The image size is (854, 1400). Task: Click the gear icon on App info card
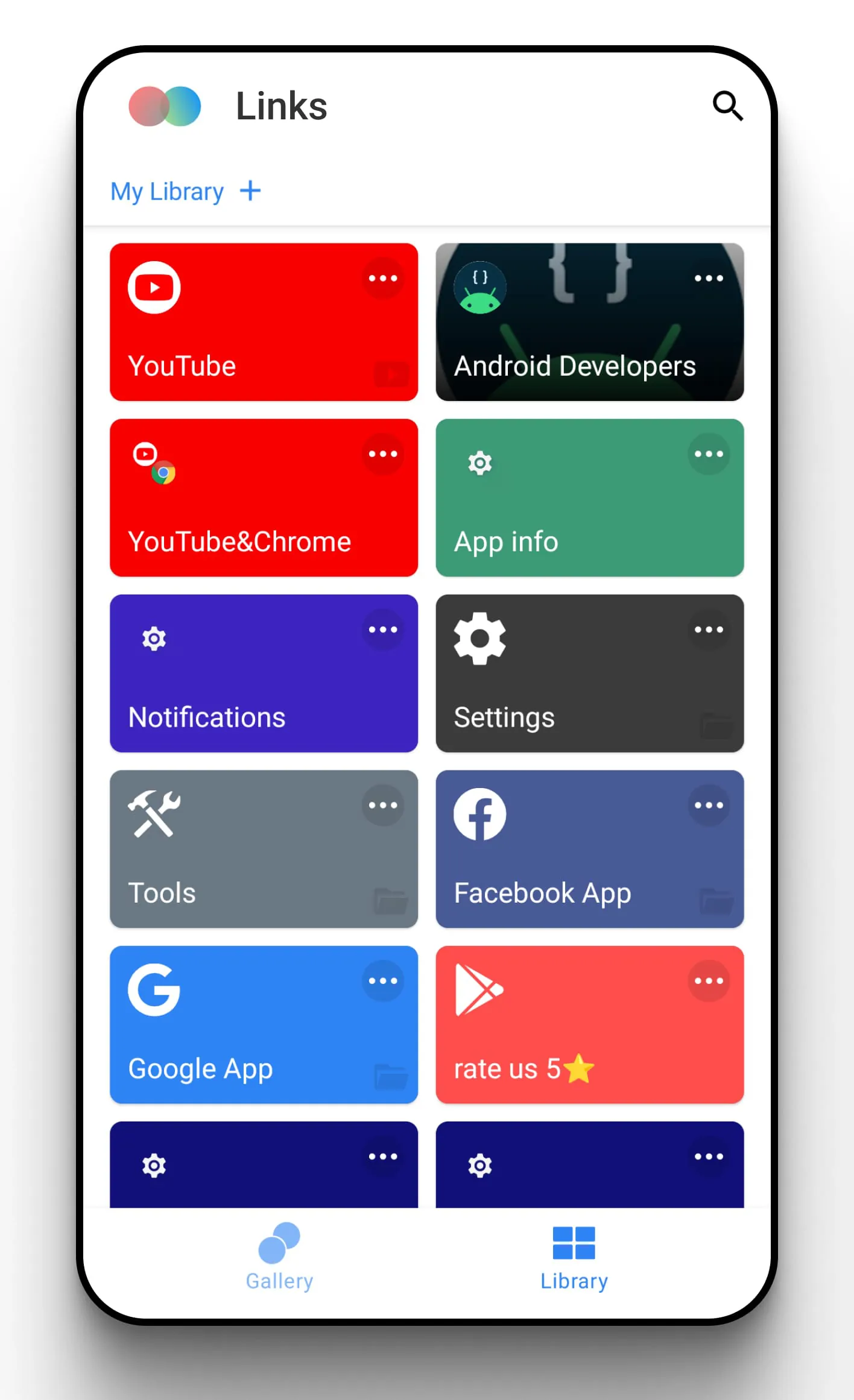click(x=478, y=463)
